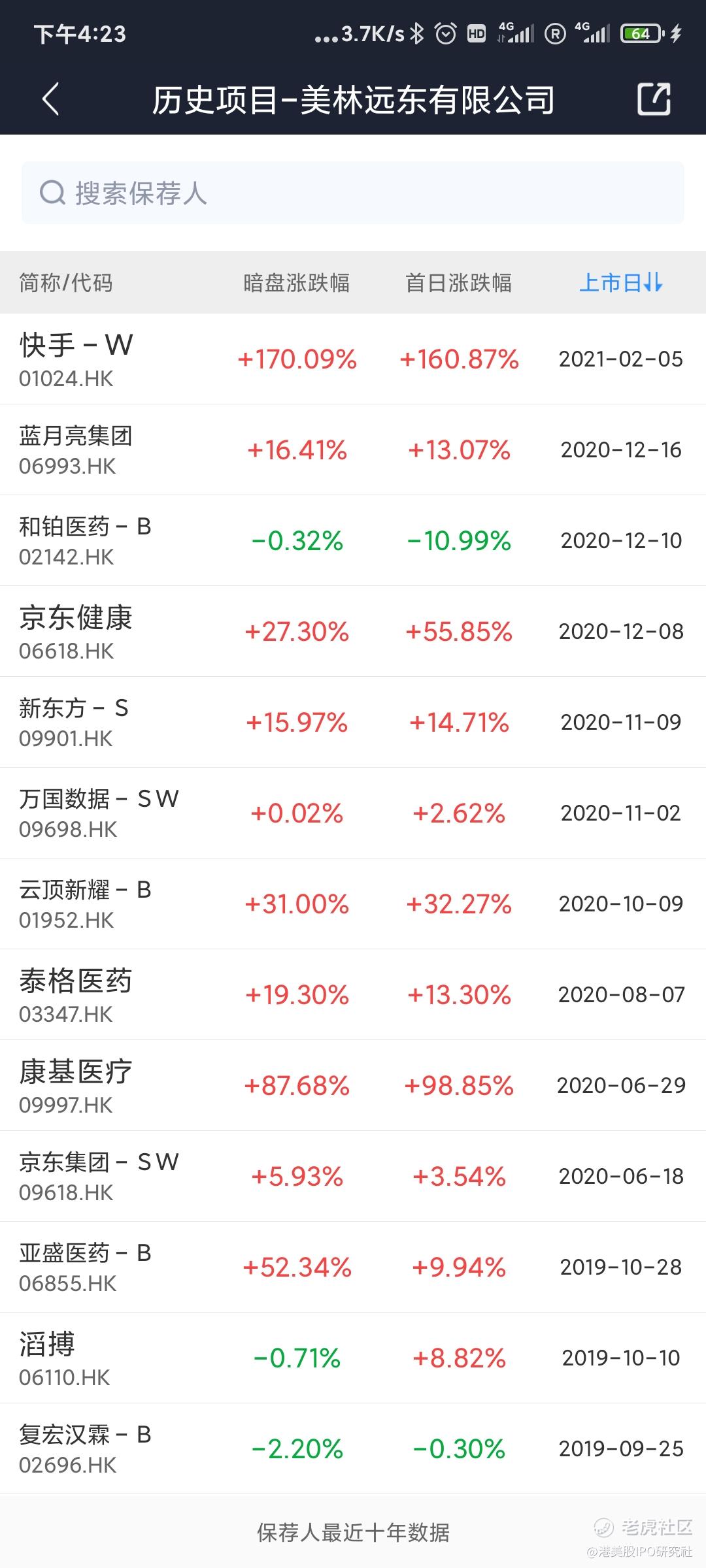Viewport: 706px width, 1568px height.
Task: Select the 康基医疗 09997.HK entry
Action: tap(353, 1085)
